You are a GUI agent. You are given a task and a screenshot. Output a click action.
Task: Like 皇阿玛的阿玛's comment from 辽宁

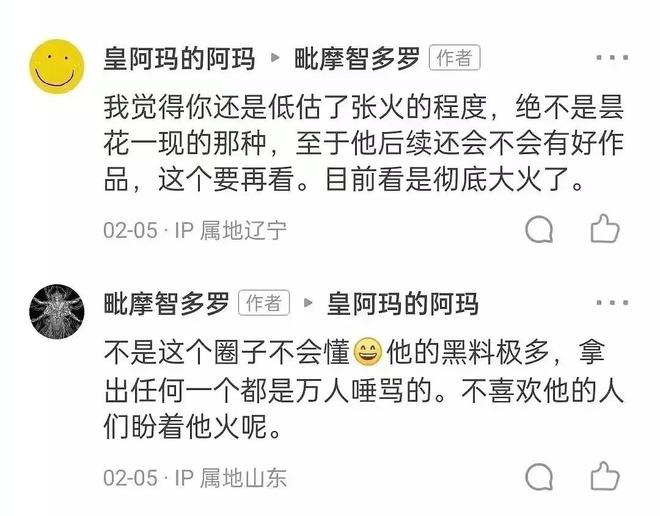[x=604, y=229]
